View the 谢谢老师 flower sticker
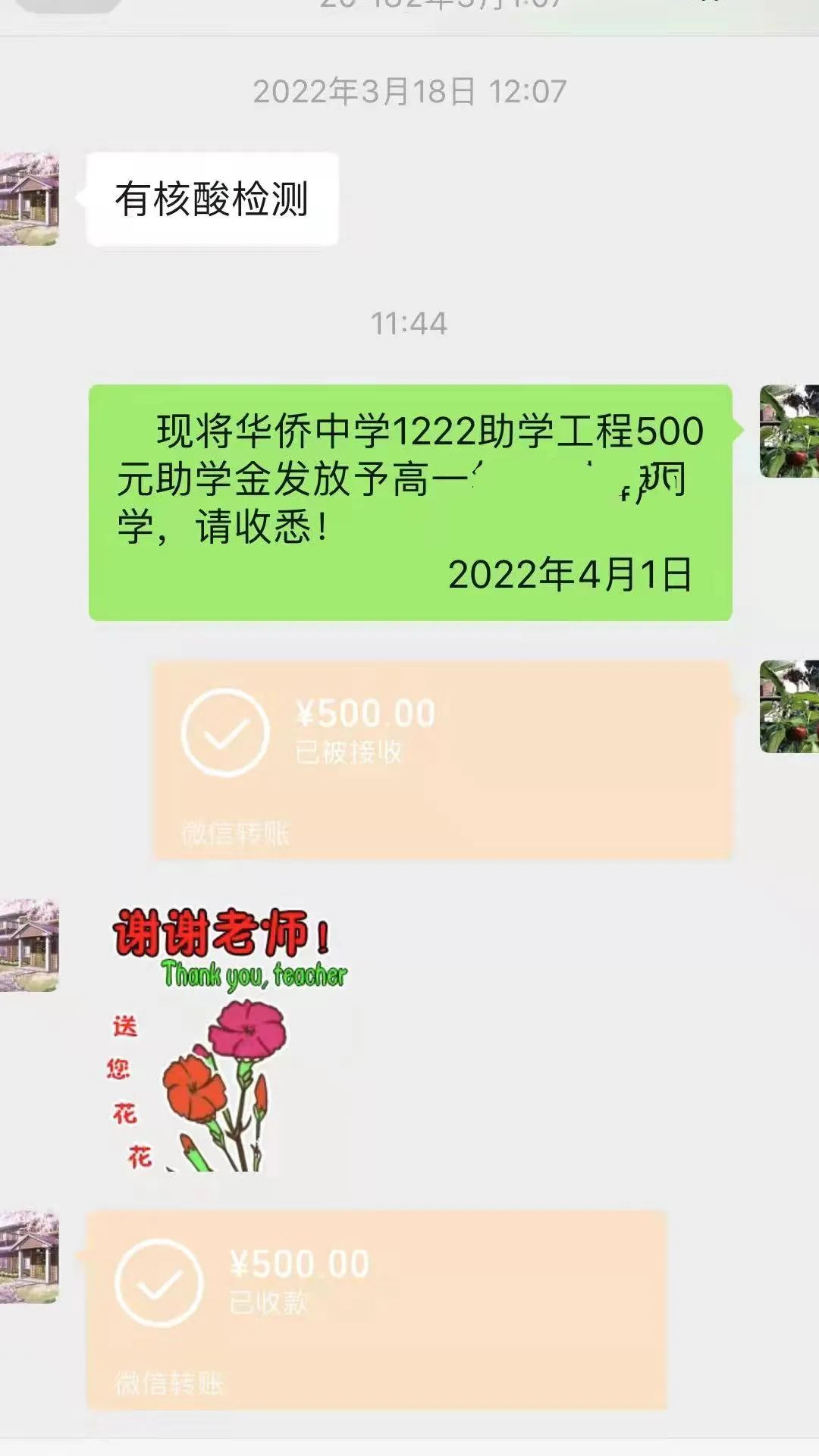The height and width of the screenshot is (1456, 819). [227, 1039]
